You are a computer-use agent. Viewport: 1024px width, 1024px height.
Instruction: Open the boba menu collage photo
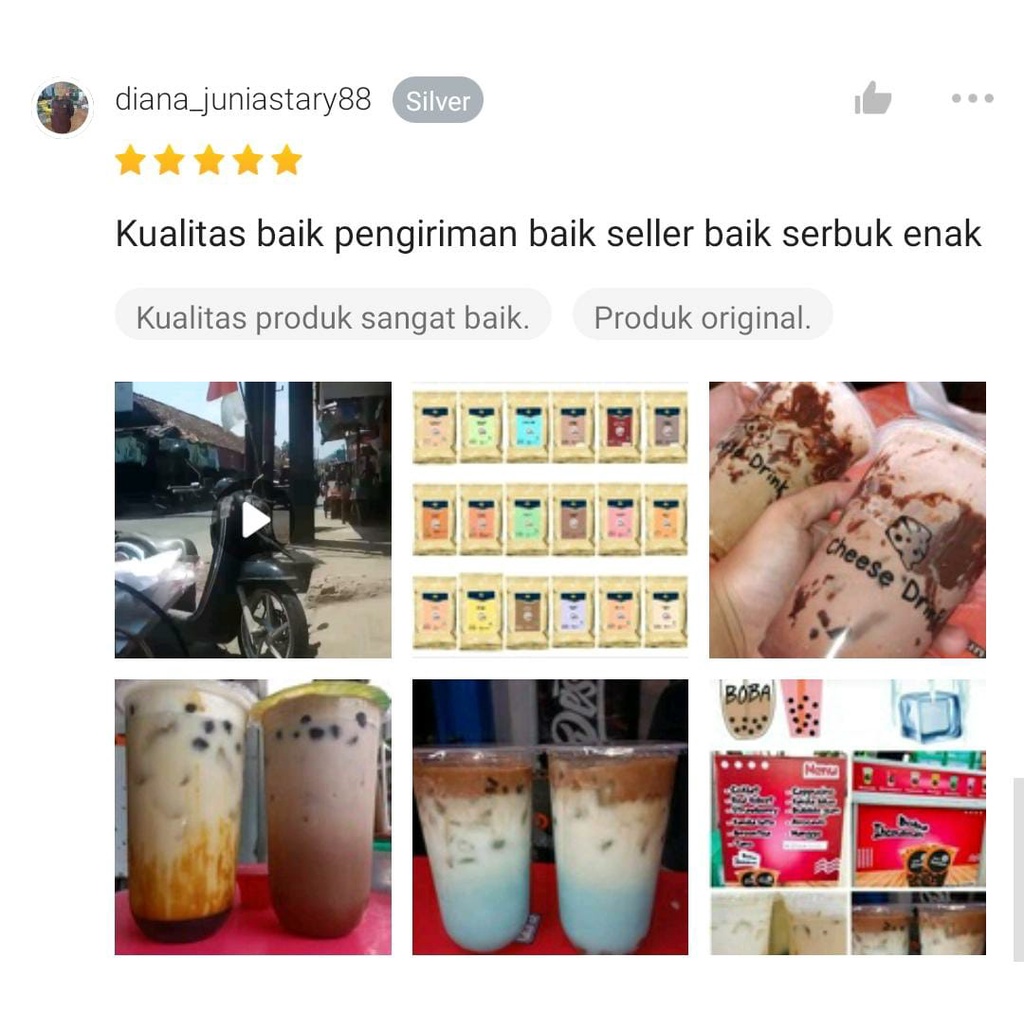[847, 816]
